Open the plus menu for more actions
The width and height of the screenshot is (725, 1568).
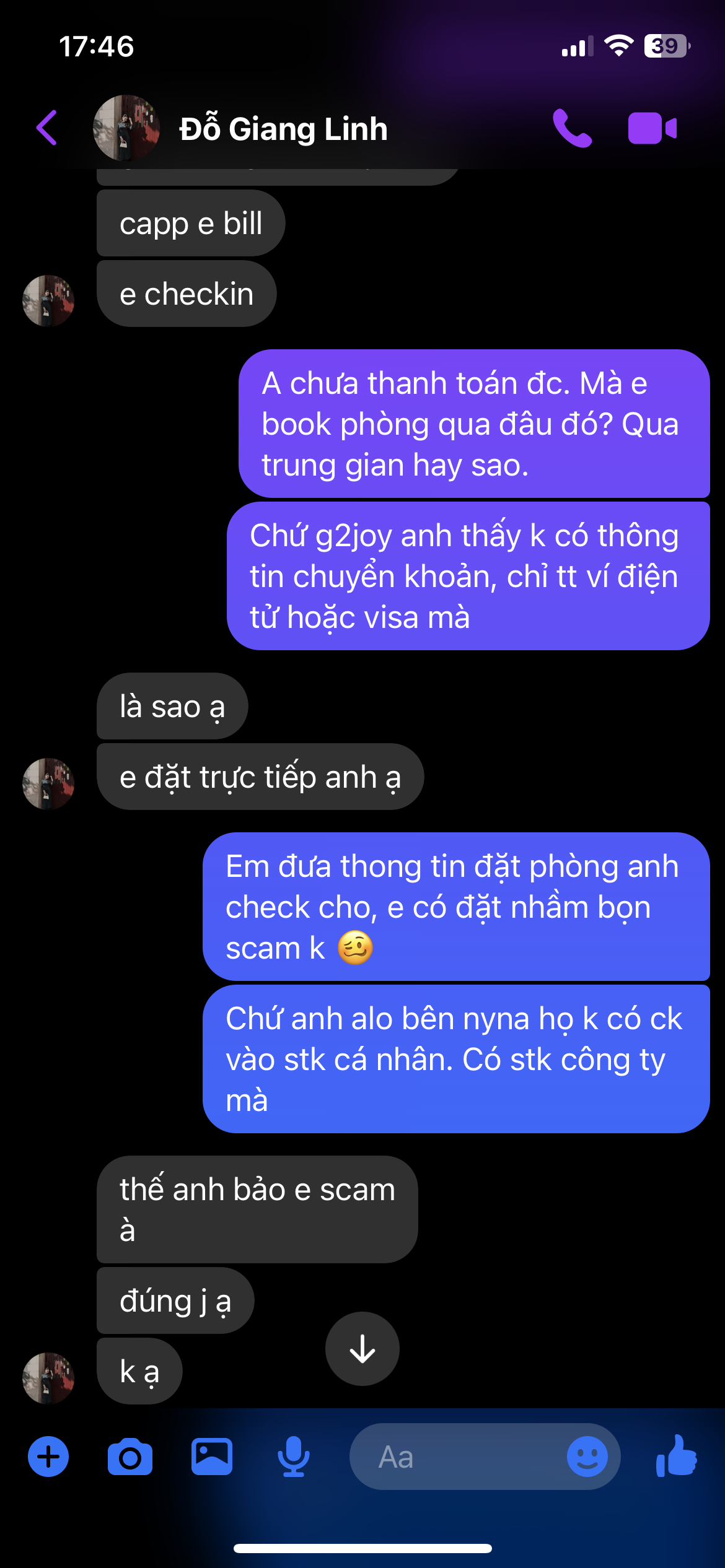tap(48, 1457)
